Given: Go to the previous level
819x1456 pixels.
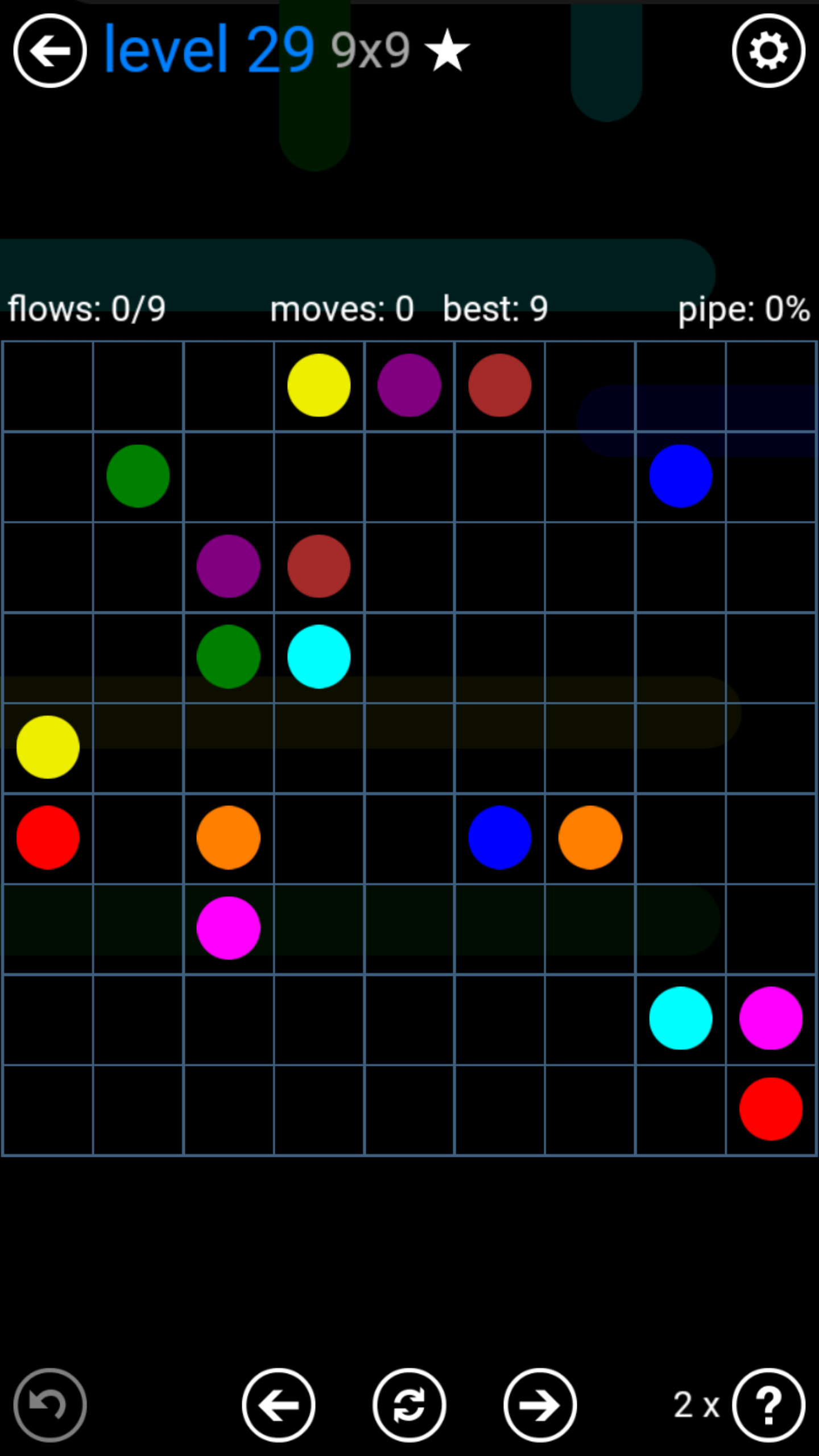Looking at the screenshot, I should point(279,1405).
